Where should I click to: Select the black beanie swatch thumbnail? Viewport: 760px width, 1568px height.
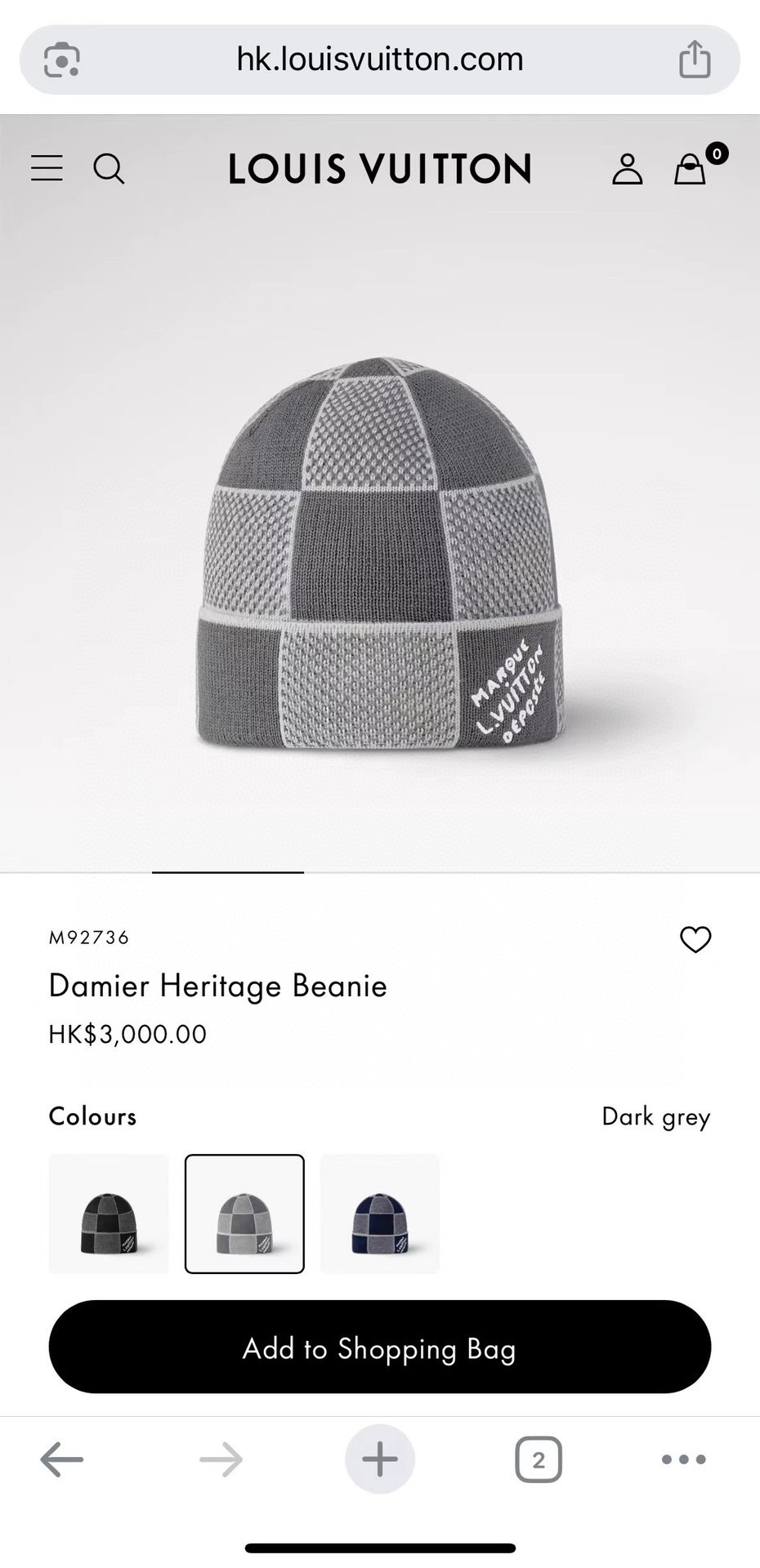click(109, 1214)
